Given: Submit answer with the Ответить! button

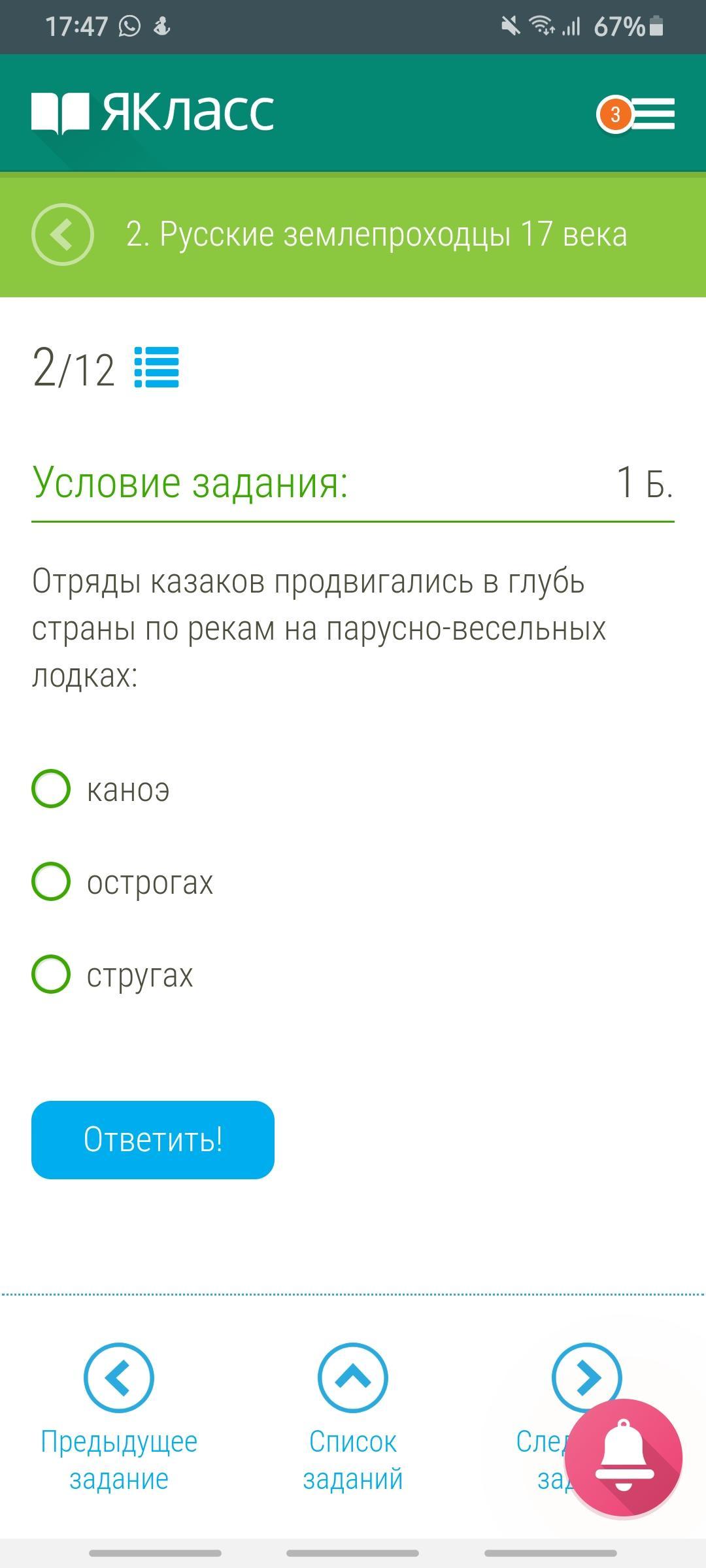Looking at the screenshot, I should point(153,1139).
